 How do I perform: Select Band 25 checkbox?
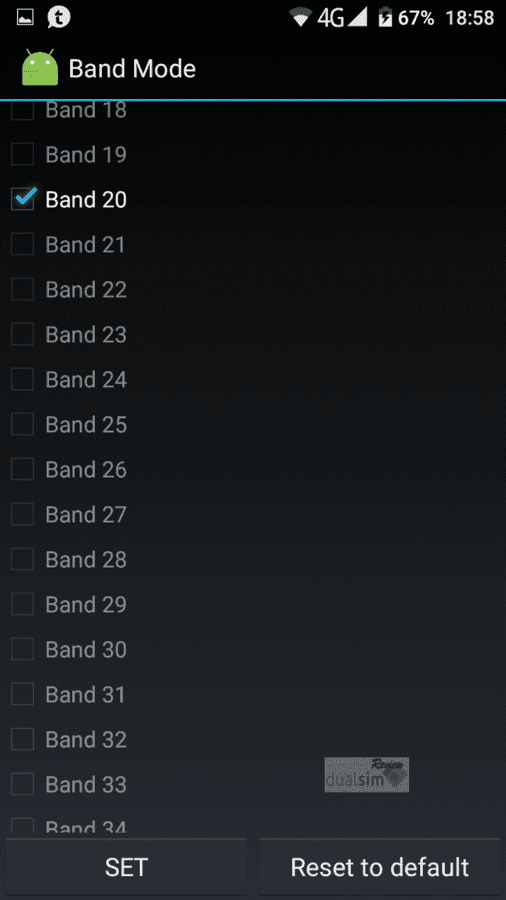point(23,424)
